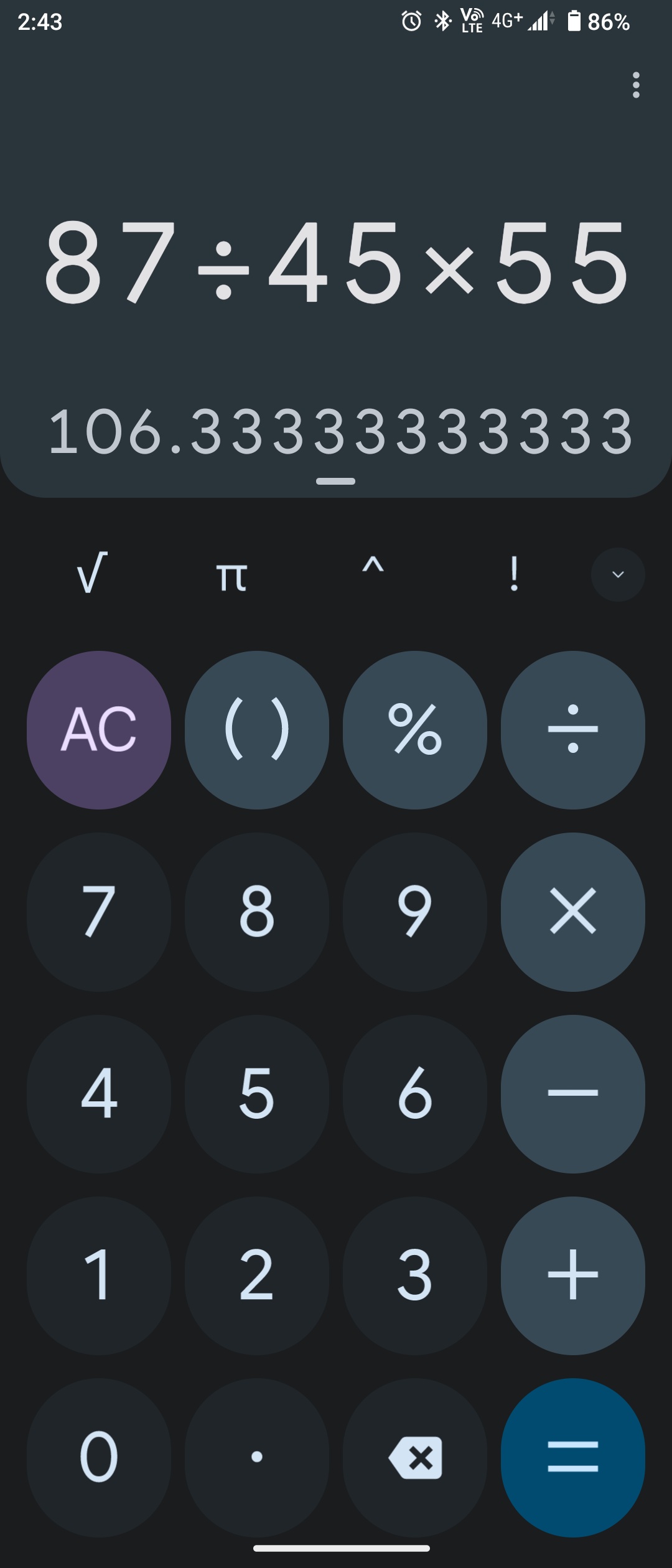Open the three-dot overflow menu
The height and width of the screenshot is (1568, 672).
(635, 85)
